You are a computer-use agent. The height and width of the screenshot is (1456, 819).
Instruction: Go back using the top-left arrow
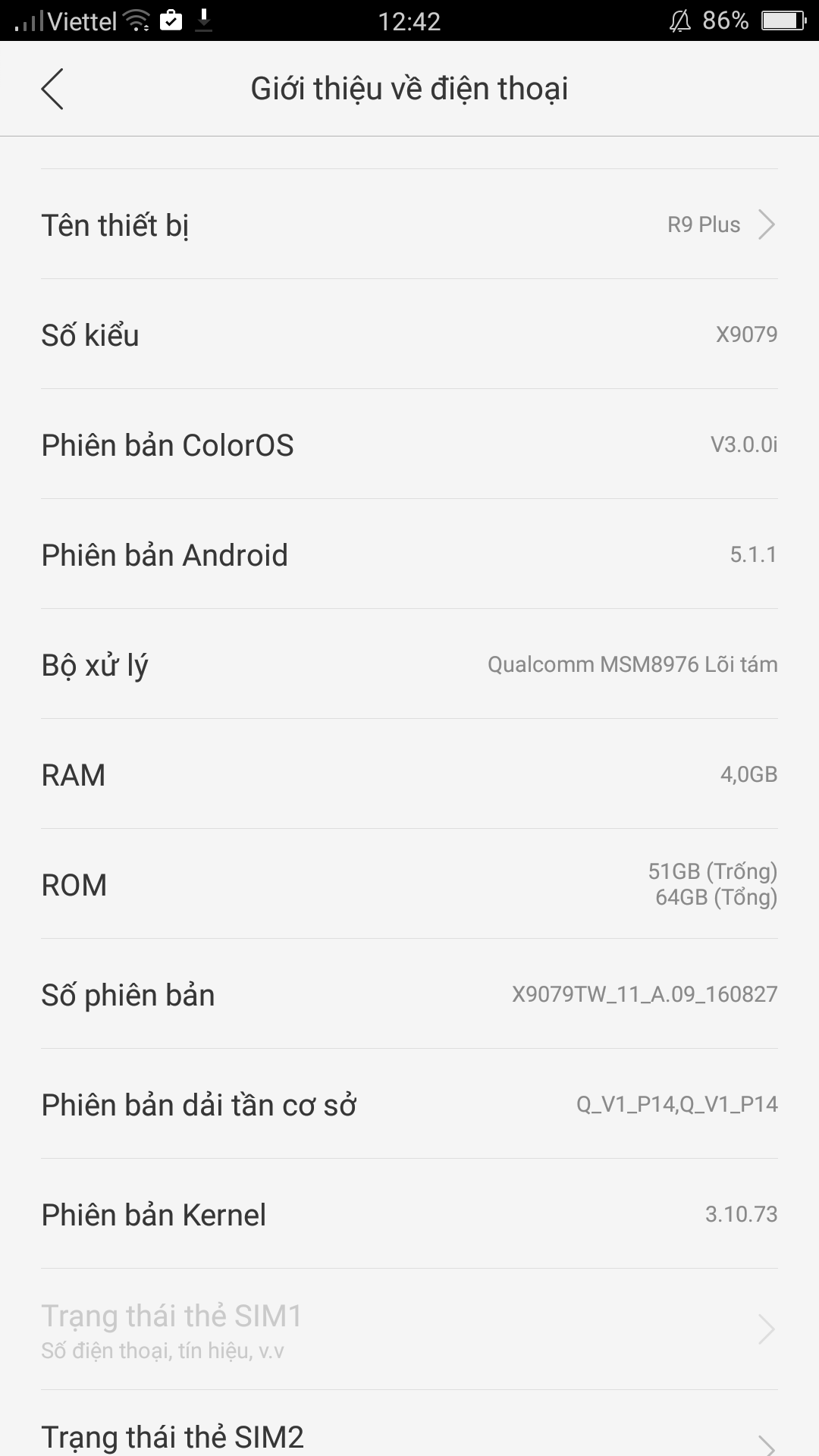coord(52,89)
